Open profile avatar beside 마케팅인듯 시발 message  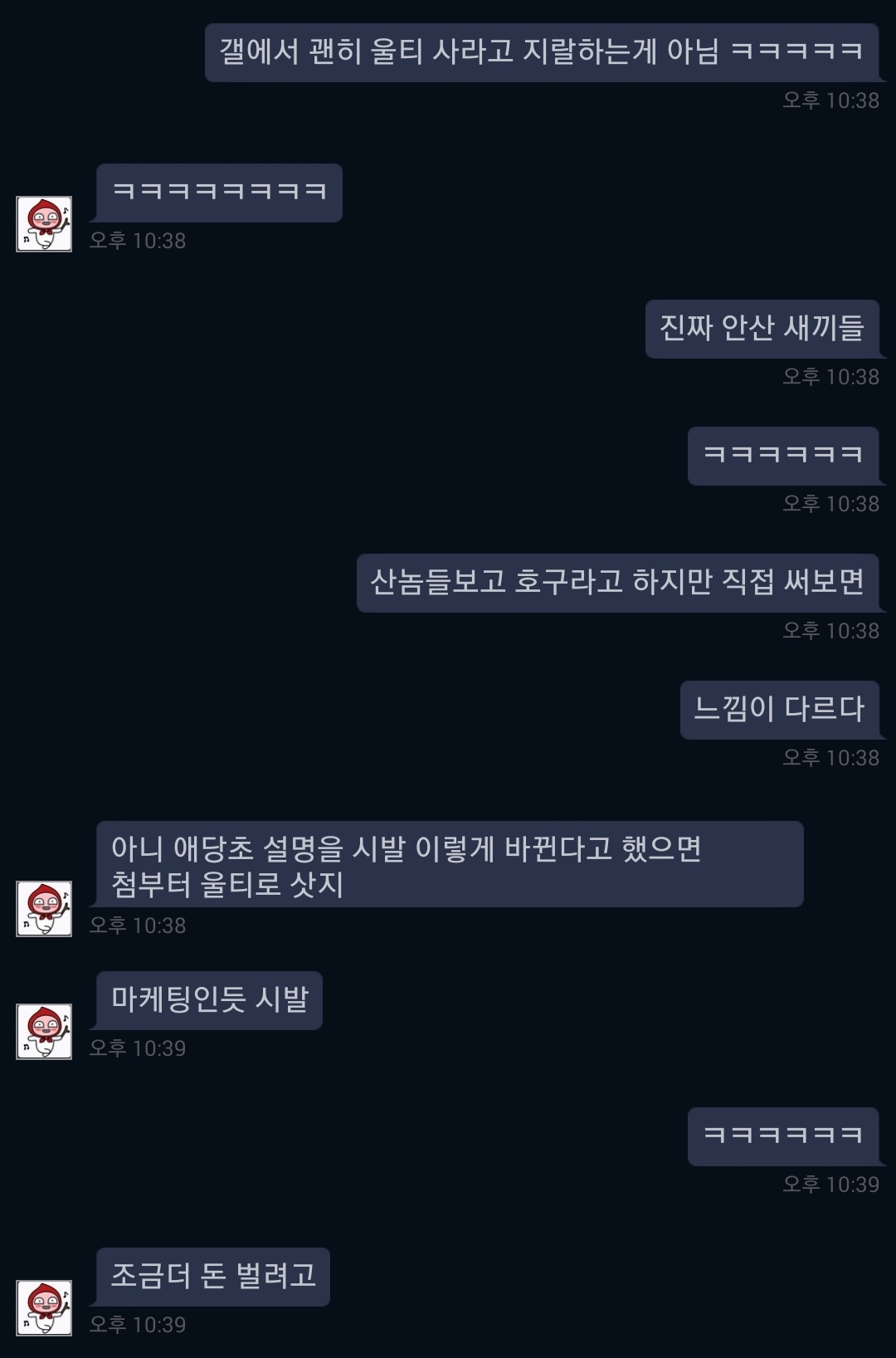[44, 1032]
